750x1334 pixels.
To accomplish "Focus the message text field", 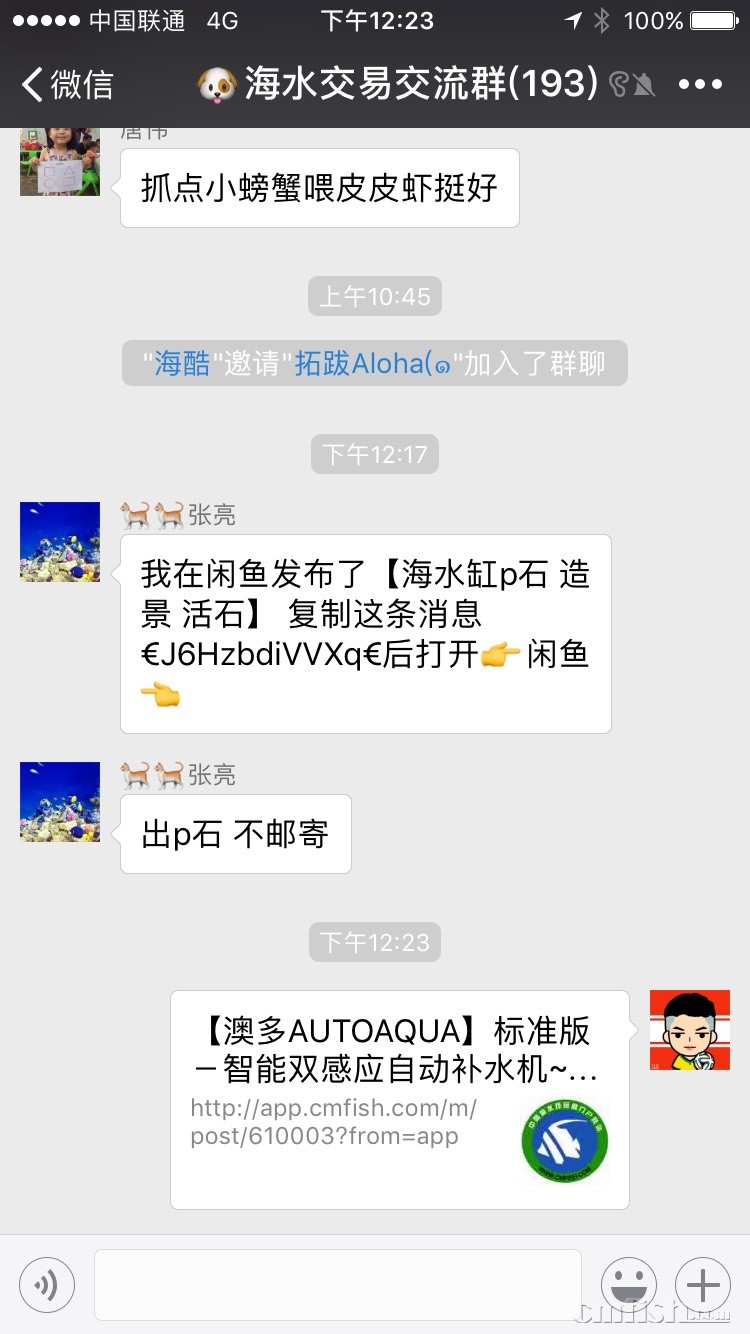I will pyautogui.click(x=337, y=1284).
